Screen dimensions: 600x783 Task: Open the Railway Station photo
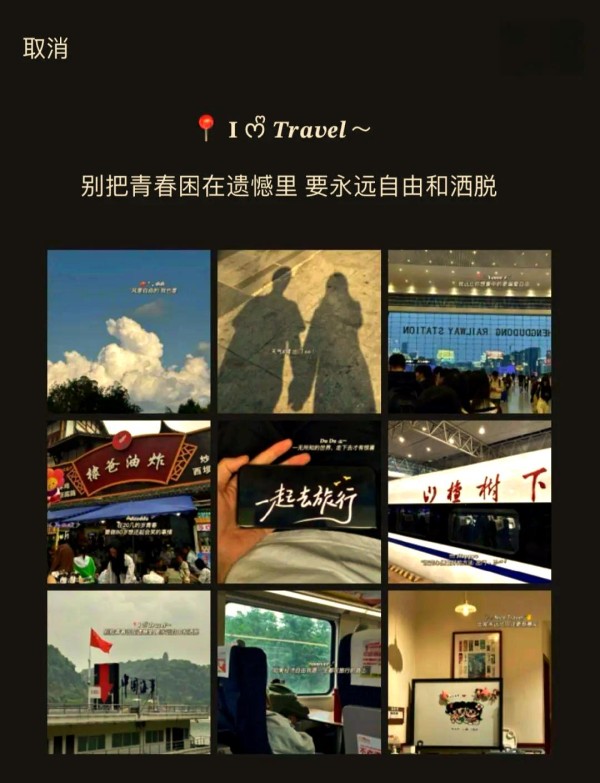click(x=469, y=331)
